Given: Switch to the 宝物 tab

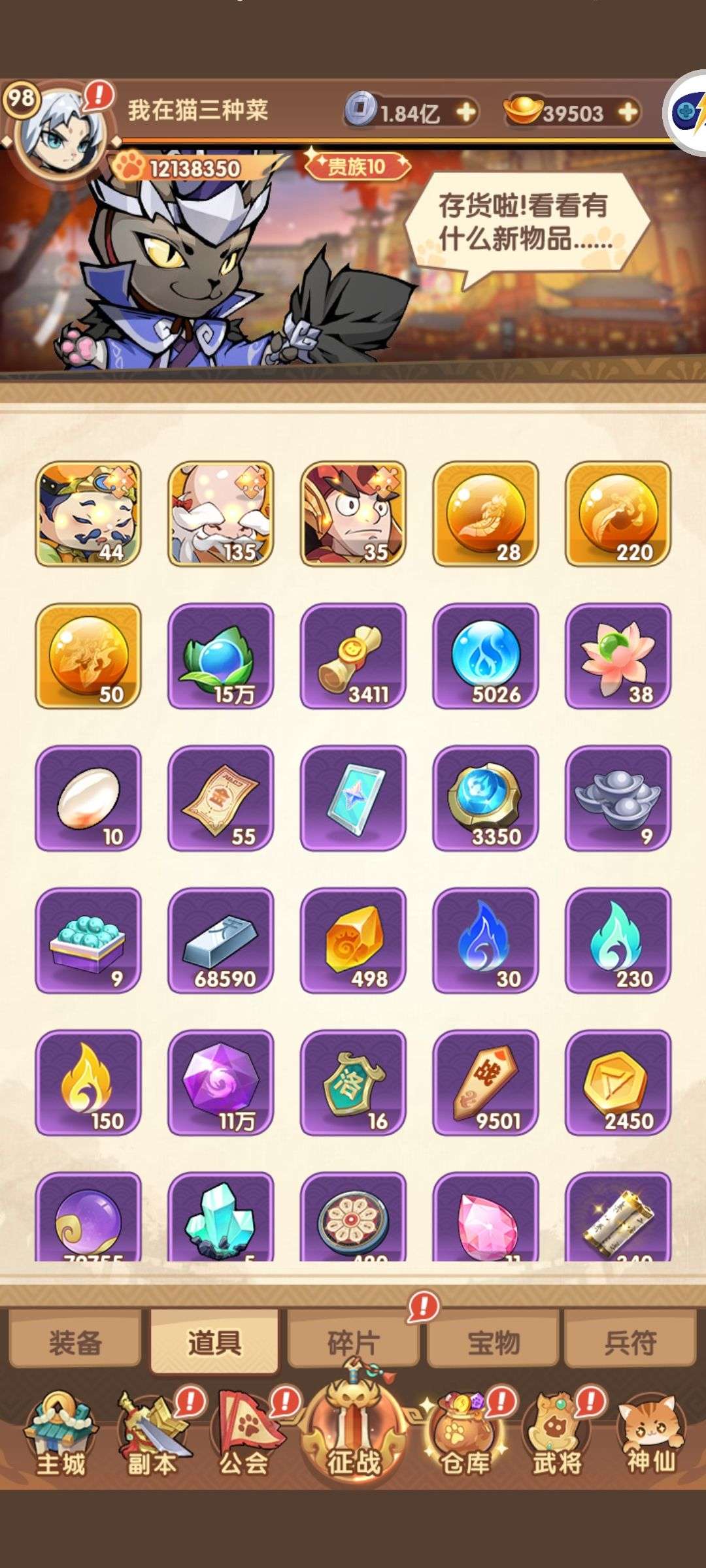Looking at the screenshot, I should click(x=493, y=1343).
